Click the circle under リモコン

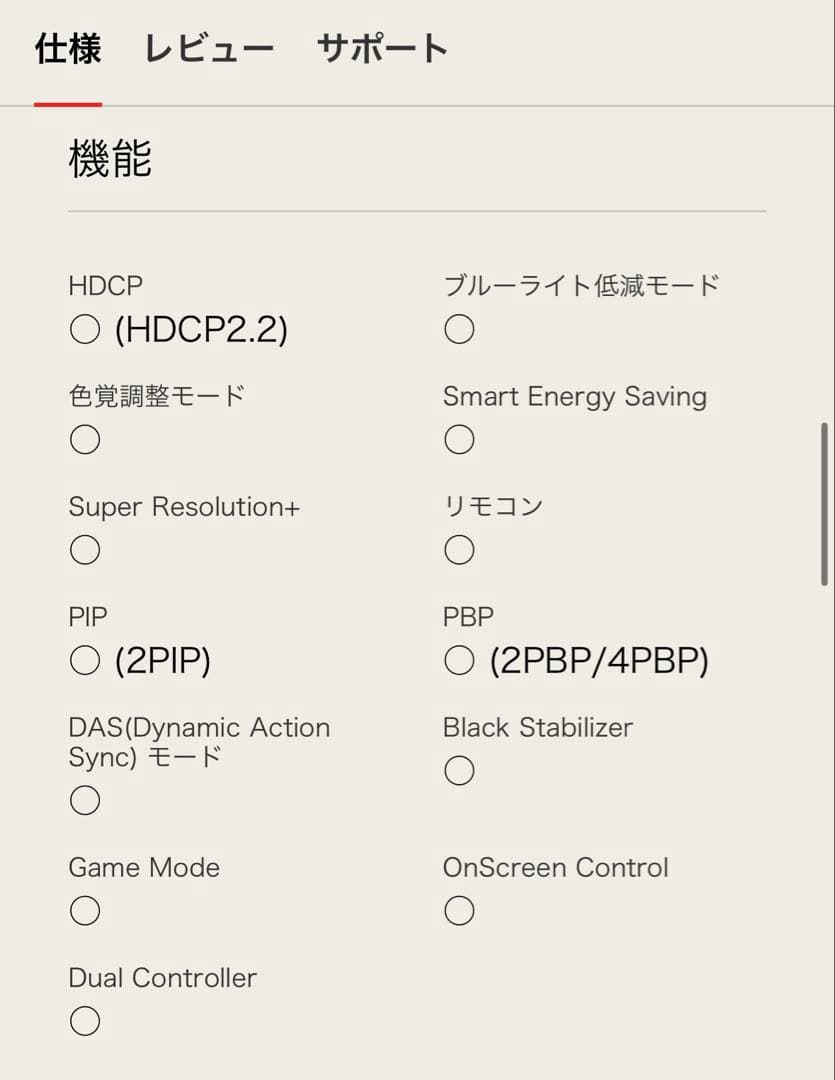(458, 550)
